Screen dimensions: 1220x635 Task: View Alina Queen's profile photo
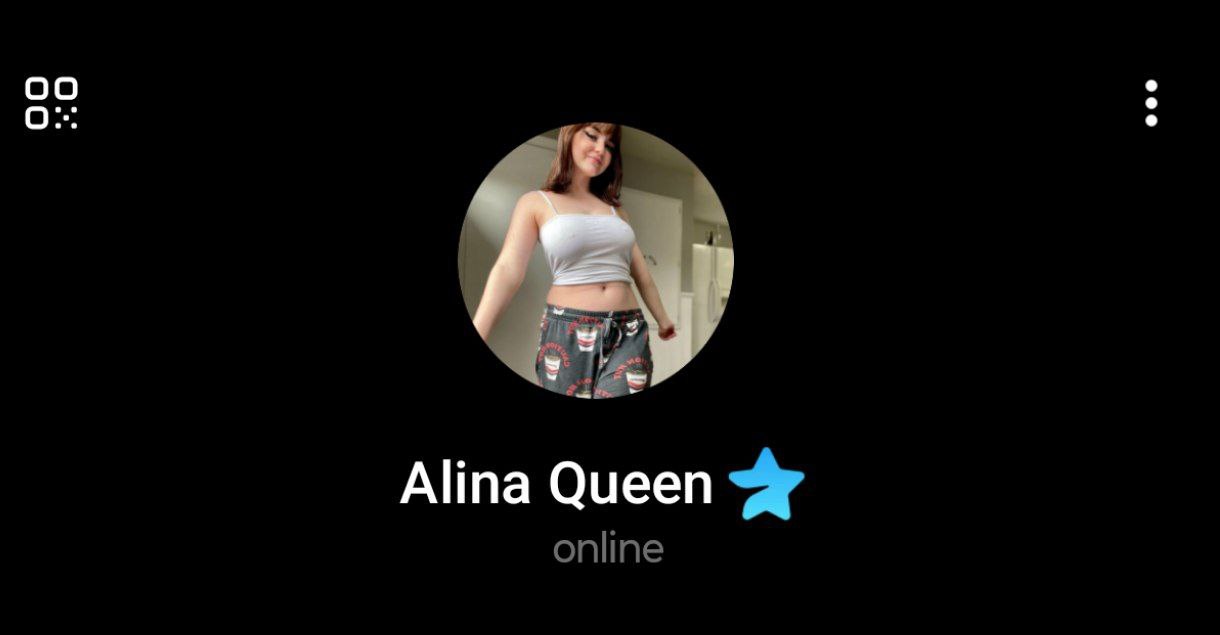pos(595,261)
